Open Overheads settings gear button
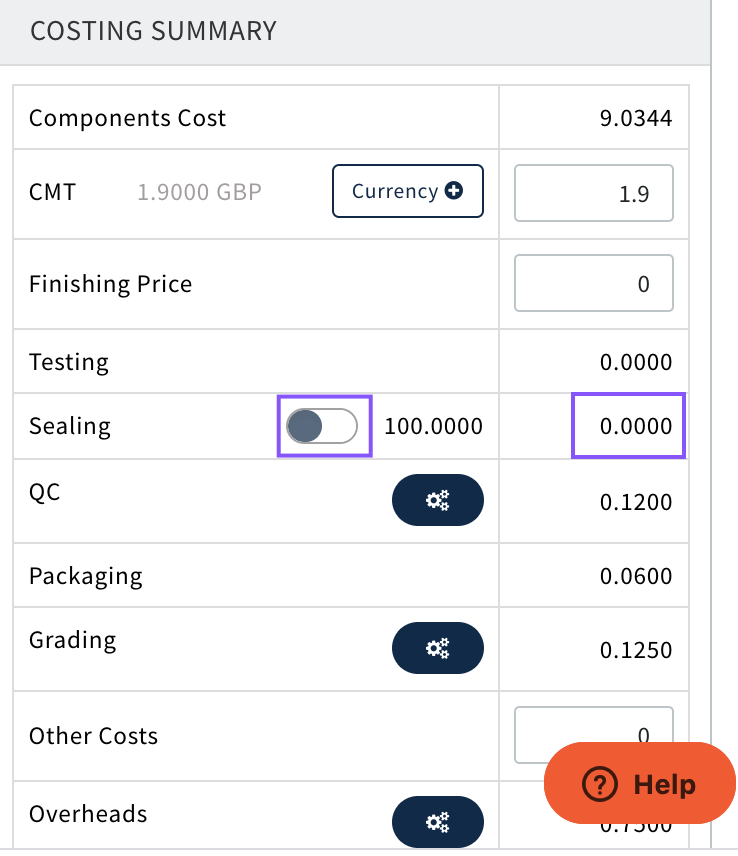 point(438,822)
